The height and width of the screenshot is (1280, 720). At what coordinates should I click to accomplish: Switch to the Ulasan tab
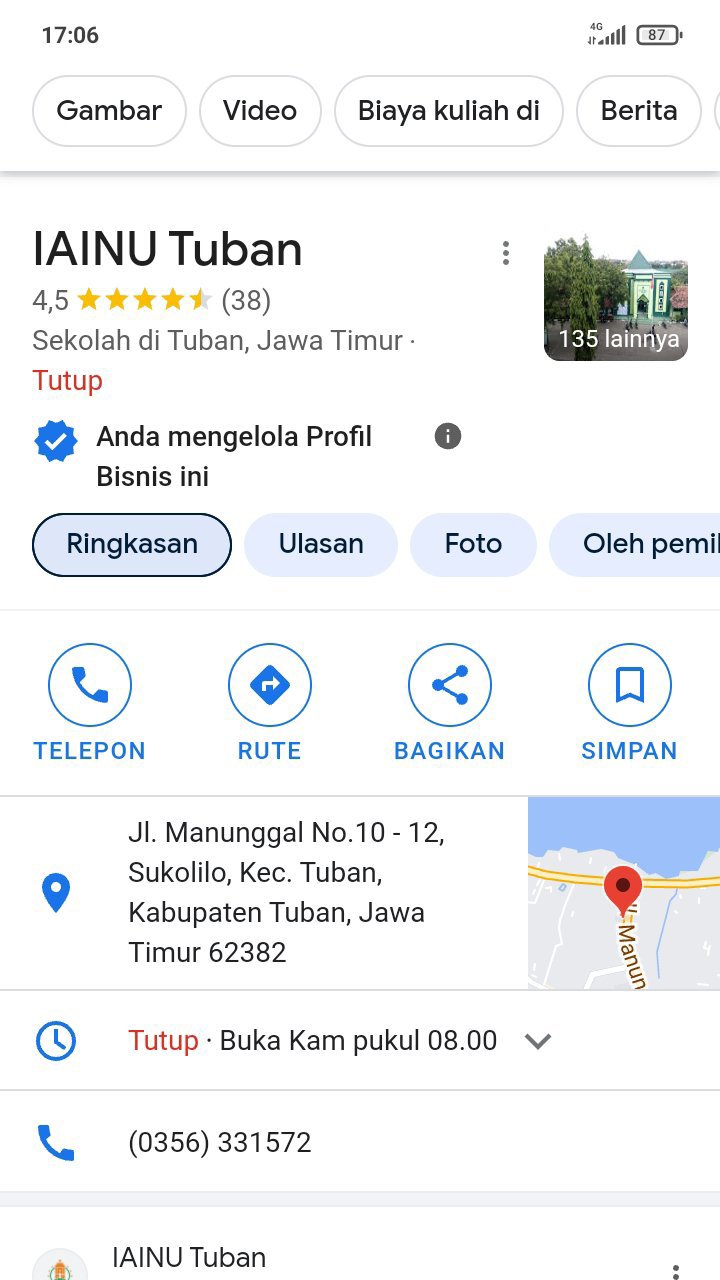pos(321,545)
